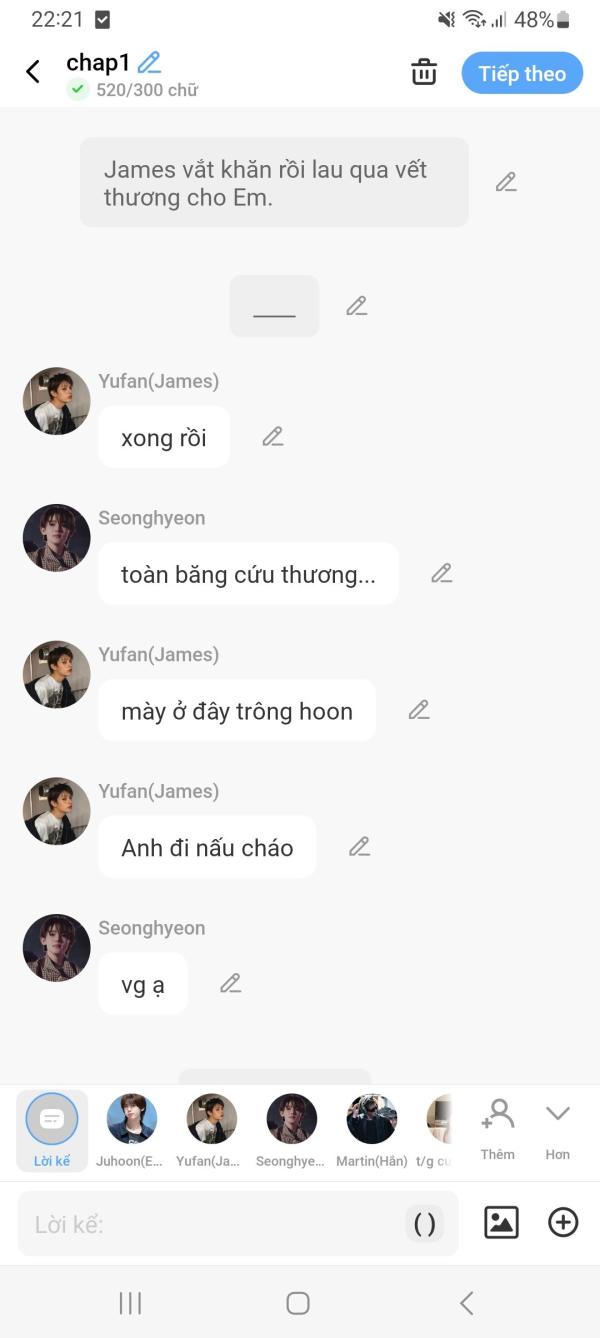Viewport: 600px width, 1338px height.
Task: Choose the Martin(Hãn) character
Action: pos(371,1129)
